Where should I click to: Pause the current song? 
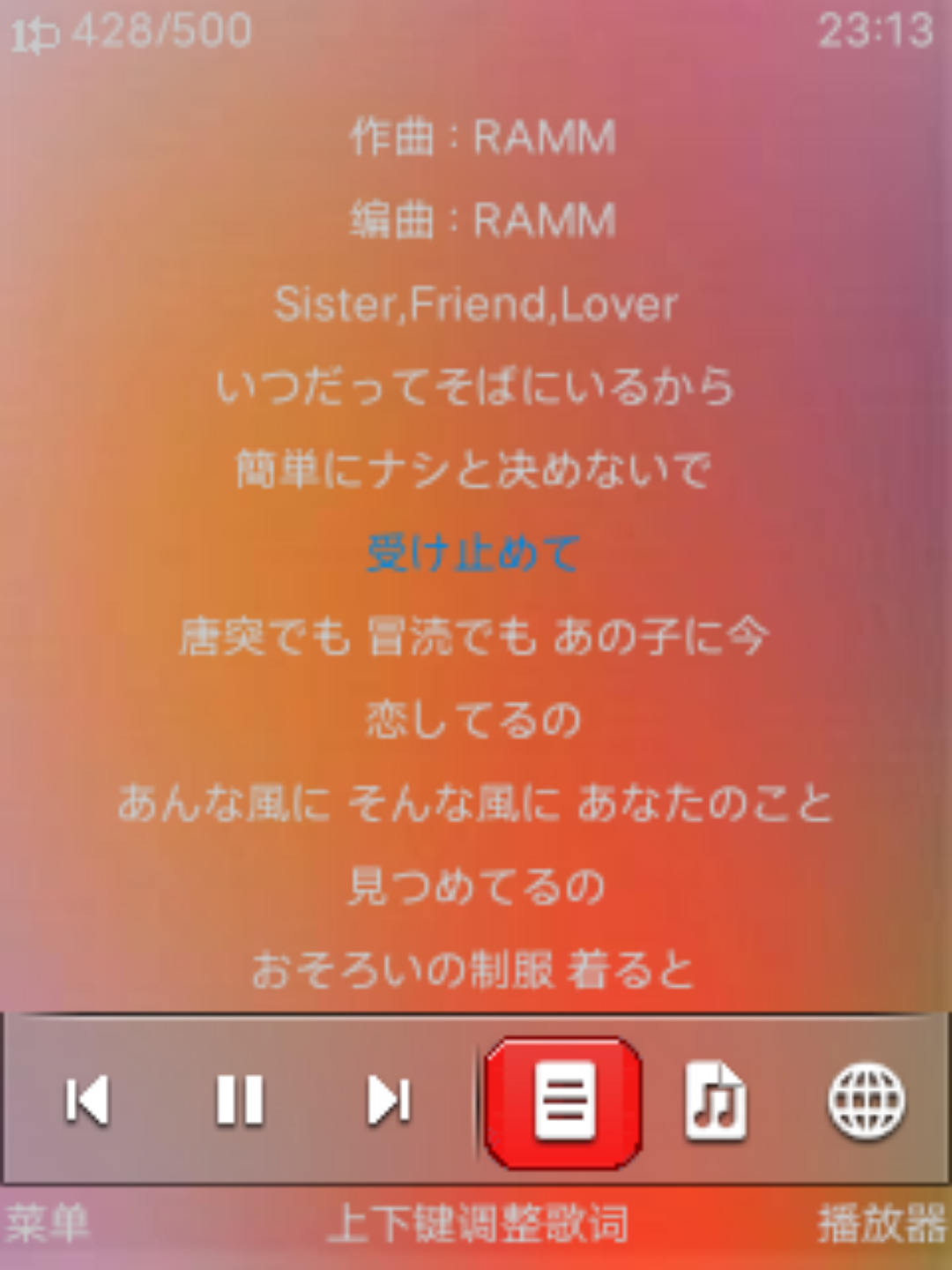[x=240, y=1100]
